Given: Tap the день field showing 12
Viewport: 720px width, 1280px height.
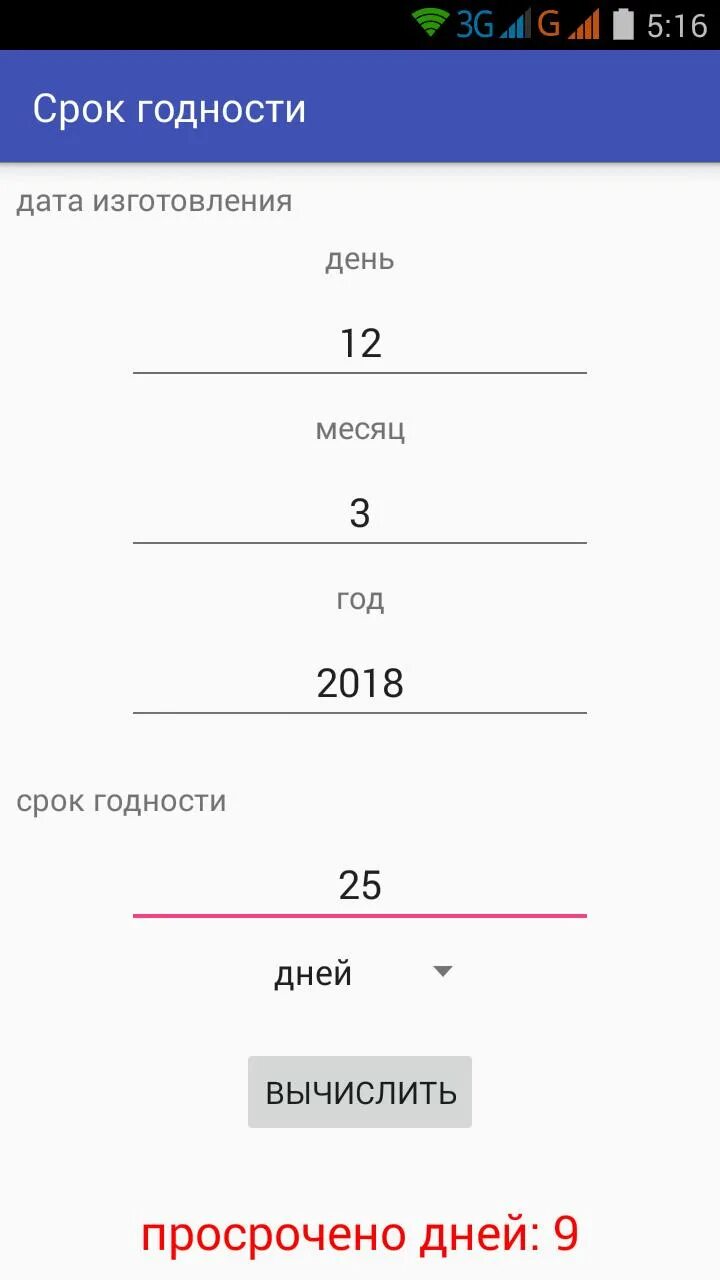Looking at the screenshot, I should point(360,343).
